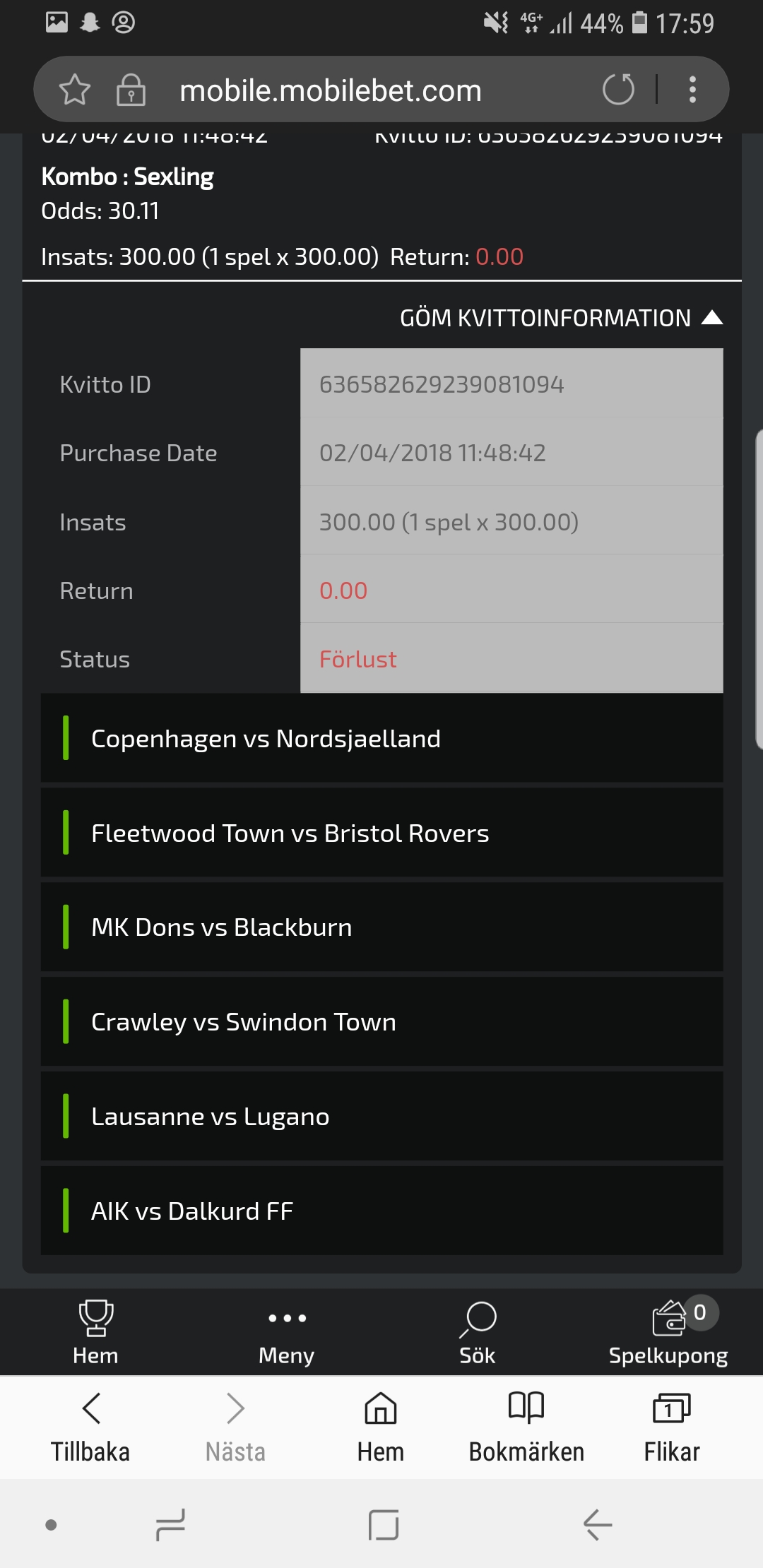Open Copenhagen vs Nordsjaelland match
The image size is (763, 1568).
(381, 738)
